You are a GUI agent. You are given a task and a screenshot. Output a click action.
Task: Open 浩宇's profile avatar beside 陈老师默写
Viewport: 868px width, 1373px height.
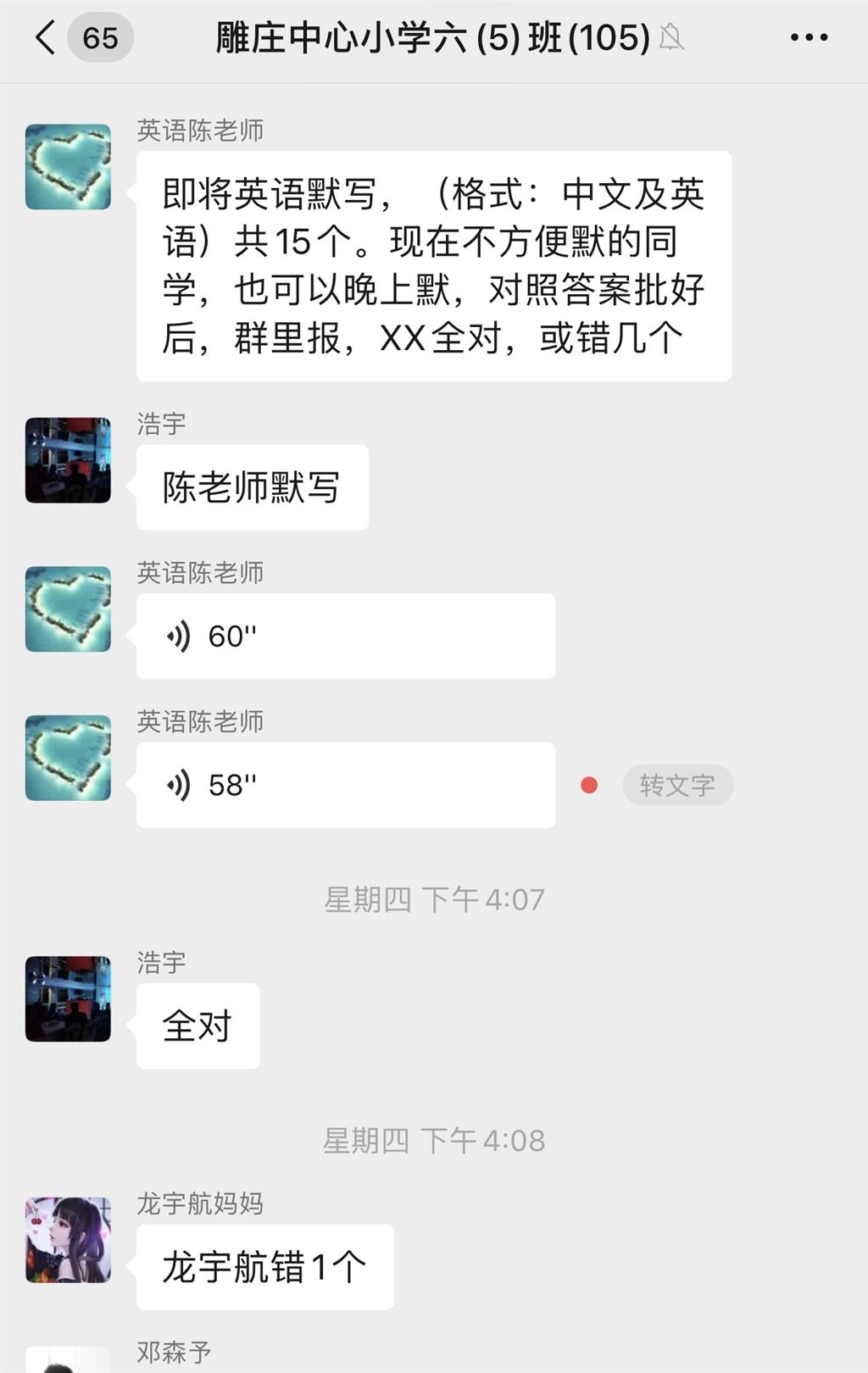pyautogui.click(x=68, y=460)
